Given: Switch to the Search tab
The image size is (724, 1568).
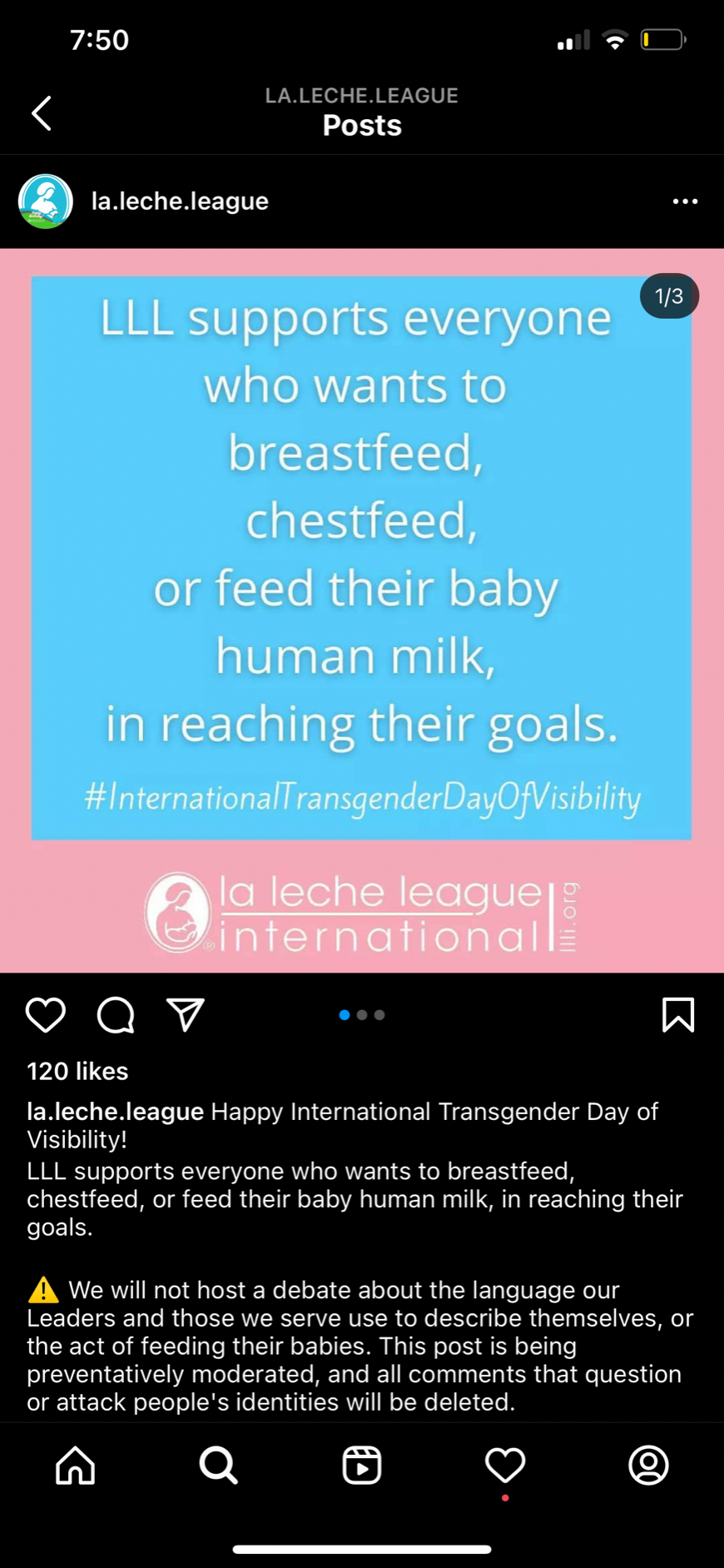Looking at the screenshot, I should click(219, 1466).
